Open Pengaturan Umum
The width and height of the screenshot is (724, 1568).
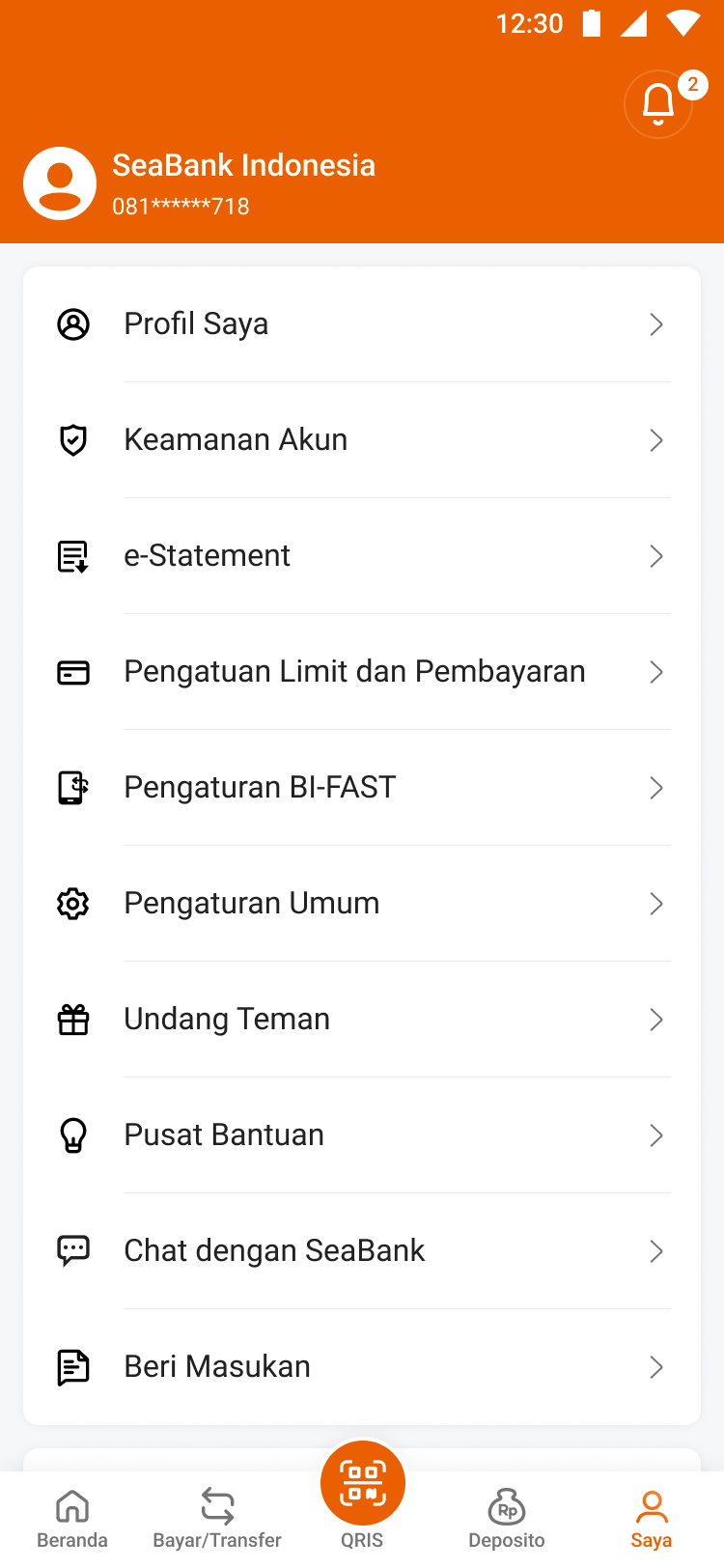click(x=362, y=904)
